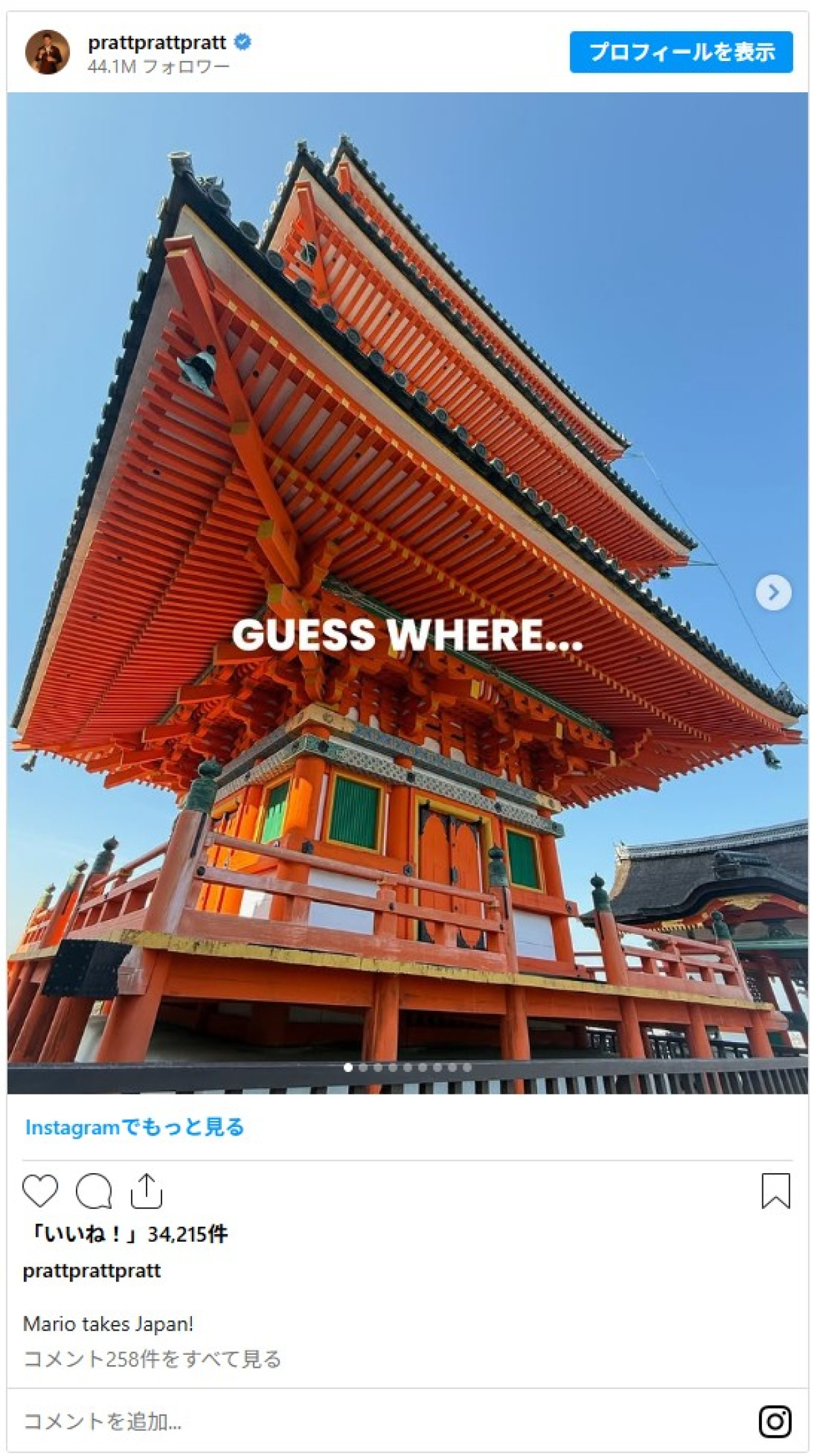The height and width of the screenshot is (1456, 814).
Task: Open the comment bubble icon
Action: click(x=94, y=1191)
